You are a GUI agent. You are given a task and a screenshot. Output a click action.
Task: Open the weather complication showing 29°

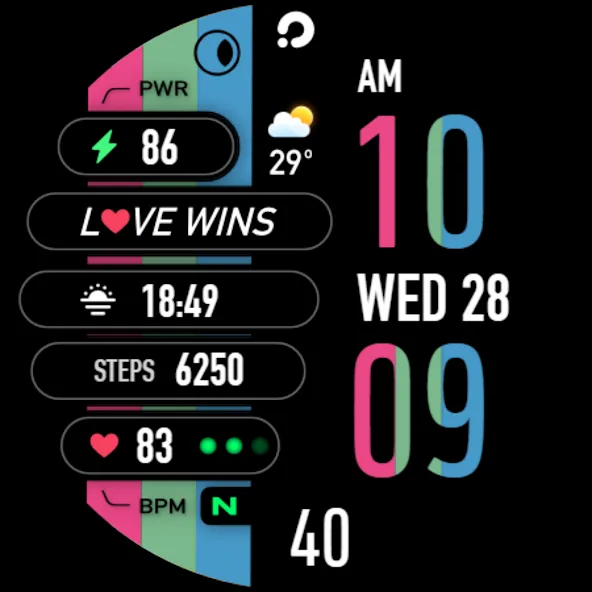[290, 141]
